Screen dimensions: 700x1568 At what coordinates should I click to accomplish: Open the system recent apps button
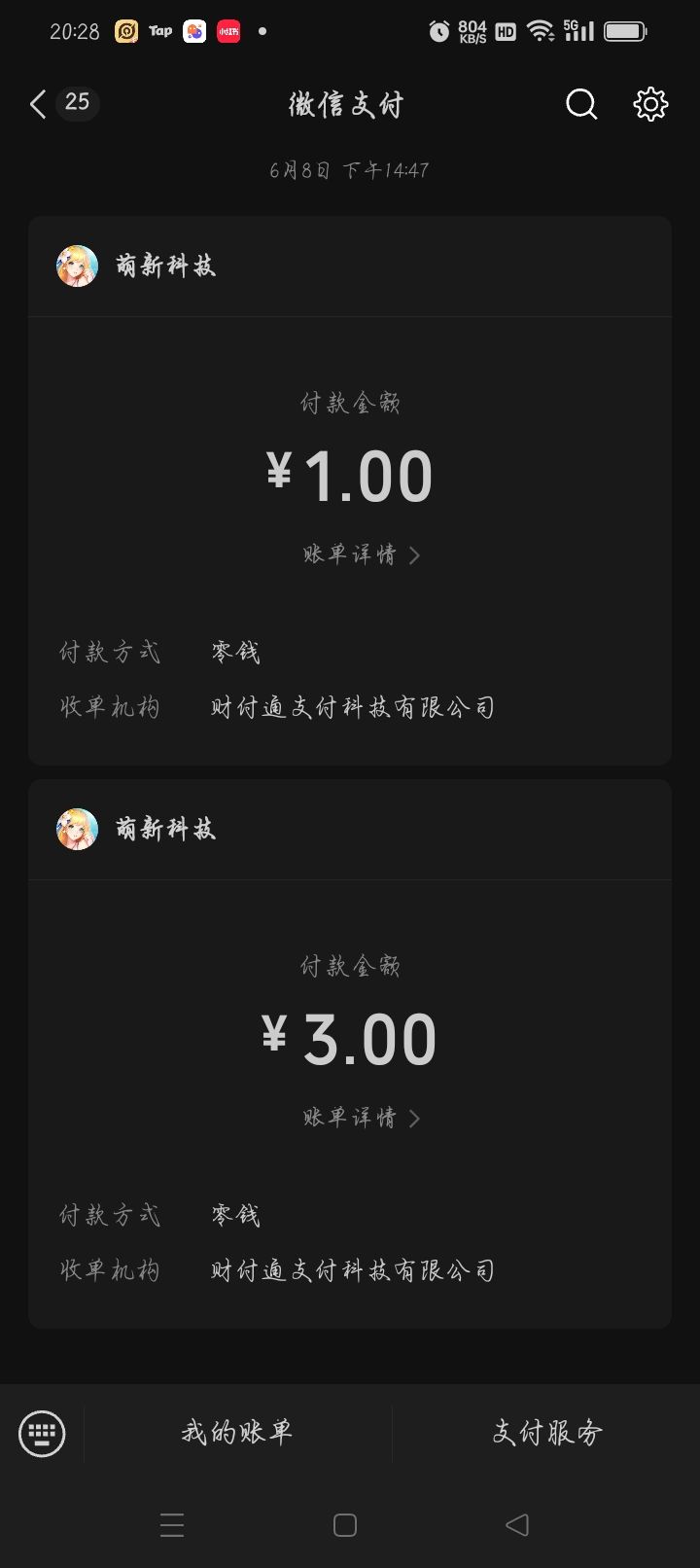coord(172,1525)
